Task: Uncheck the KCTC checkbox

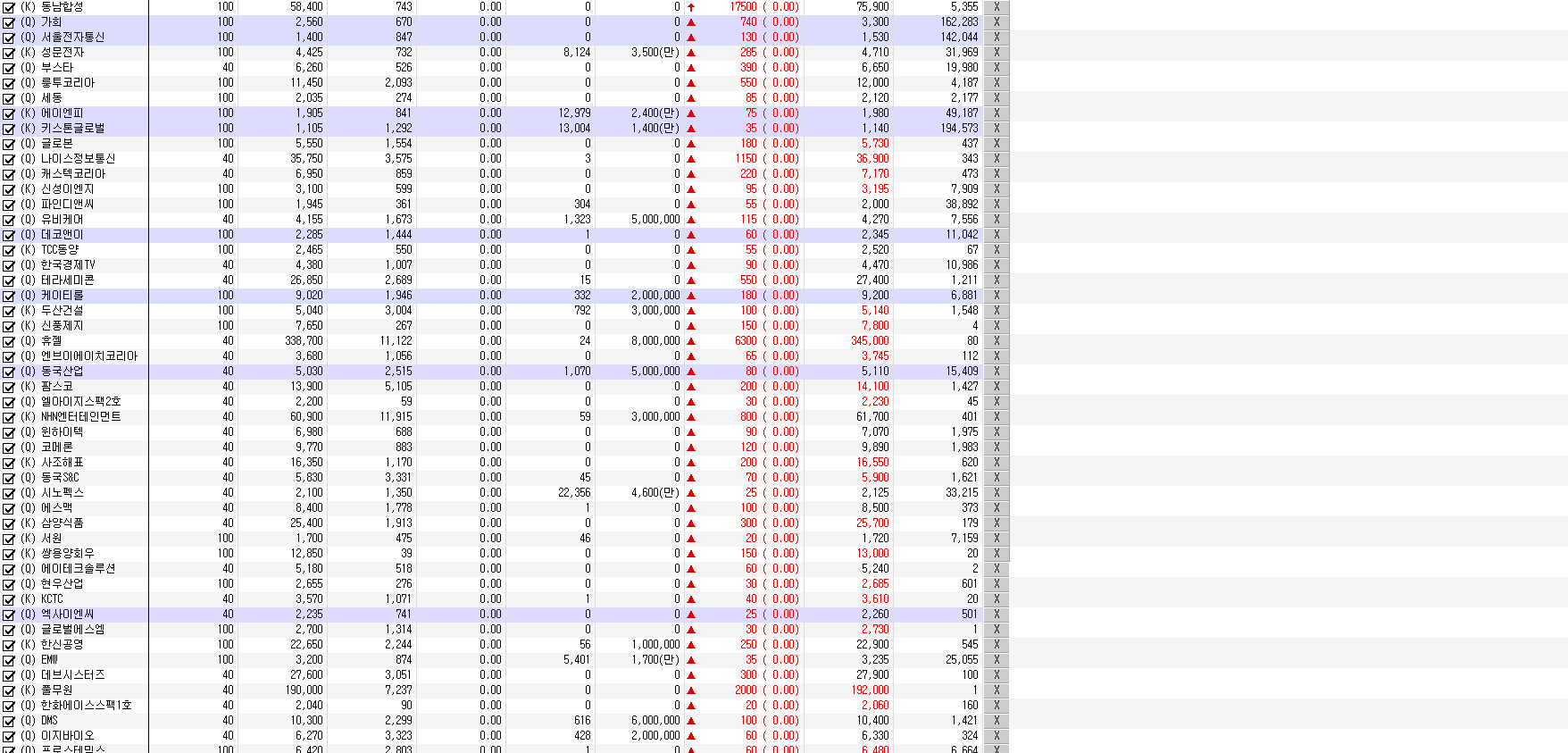Action: 9,599
